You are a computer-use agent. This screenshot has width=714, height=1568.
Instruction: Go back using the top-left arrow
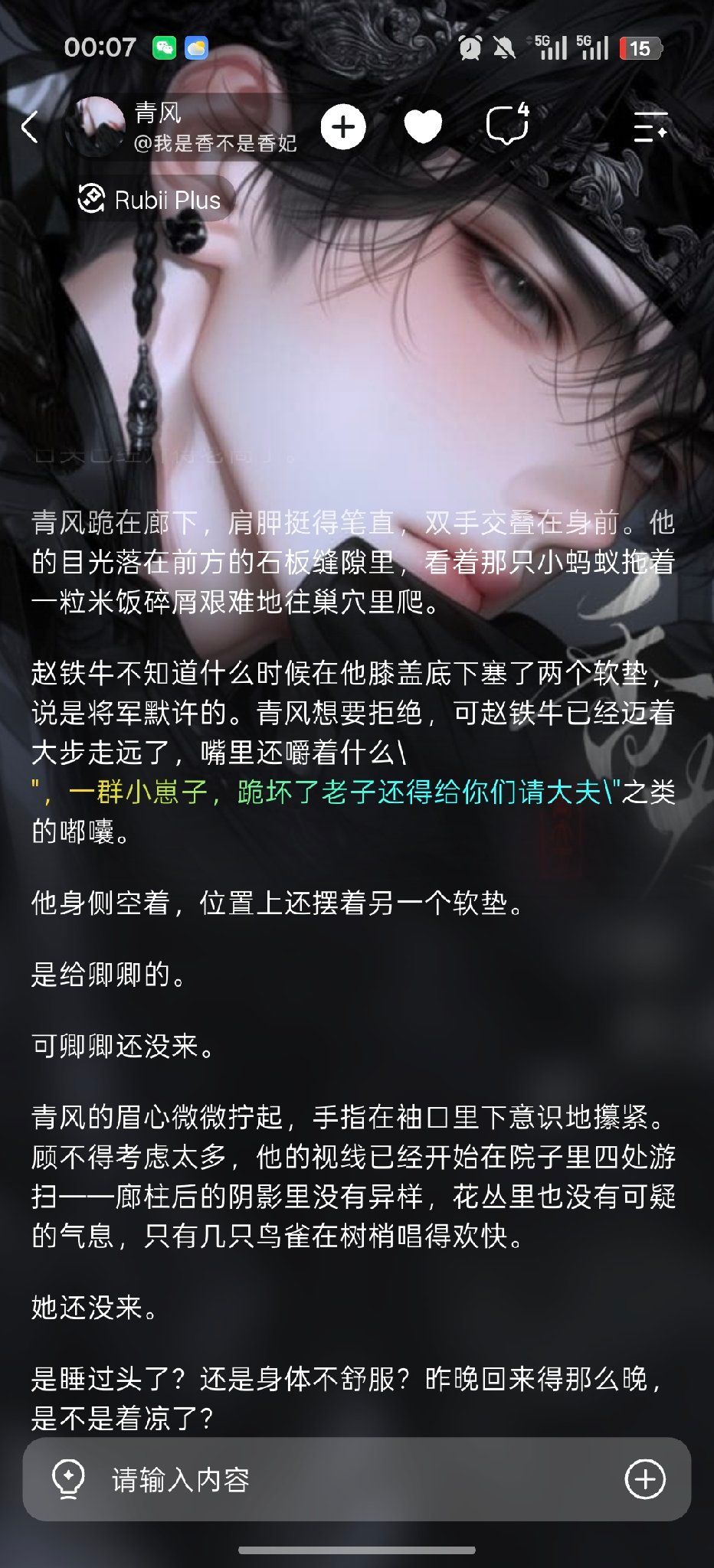[x=30, y=127]
